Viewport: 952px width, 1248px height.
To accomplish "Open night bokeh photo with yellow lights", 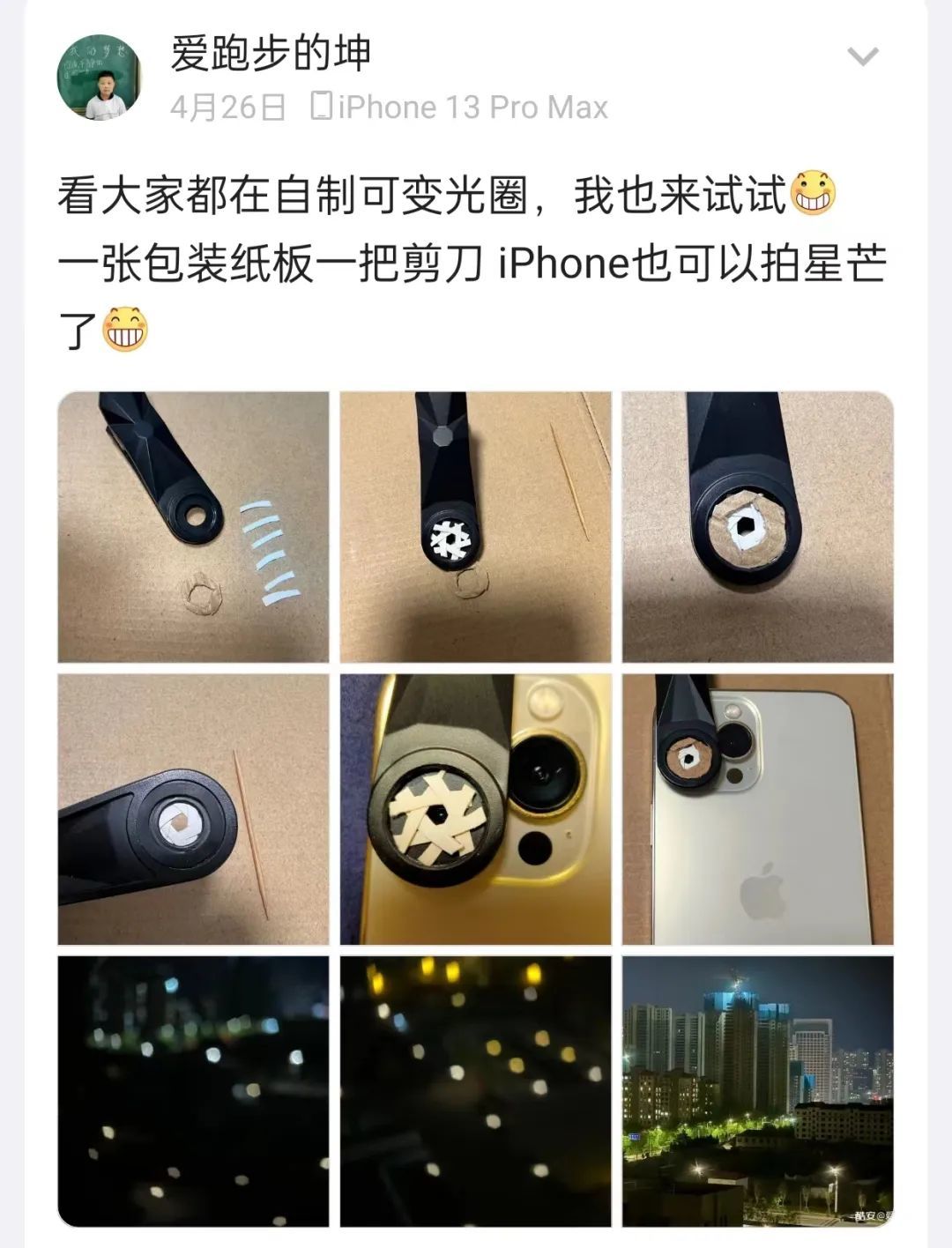I will [x=475, y=1091].
